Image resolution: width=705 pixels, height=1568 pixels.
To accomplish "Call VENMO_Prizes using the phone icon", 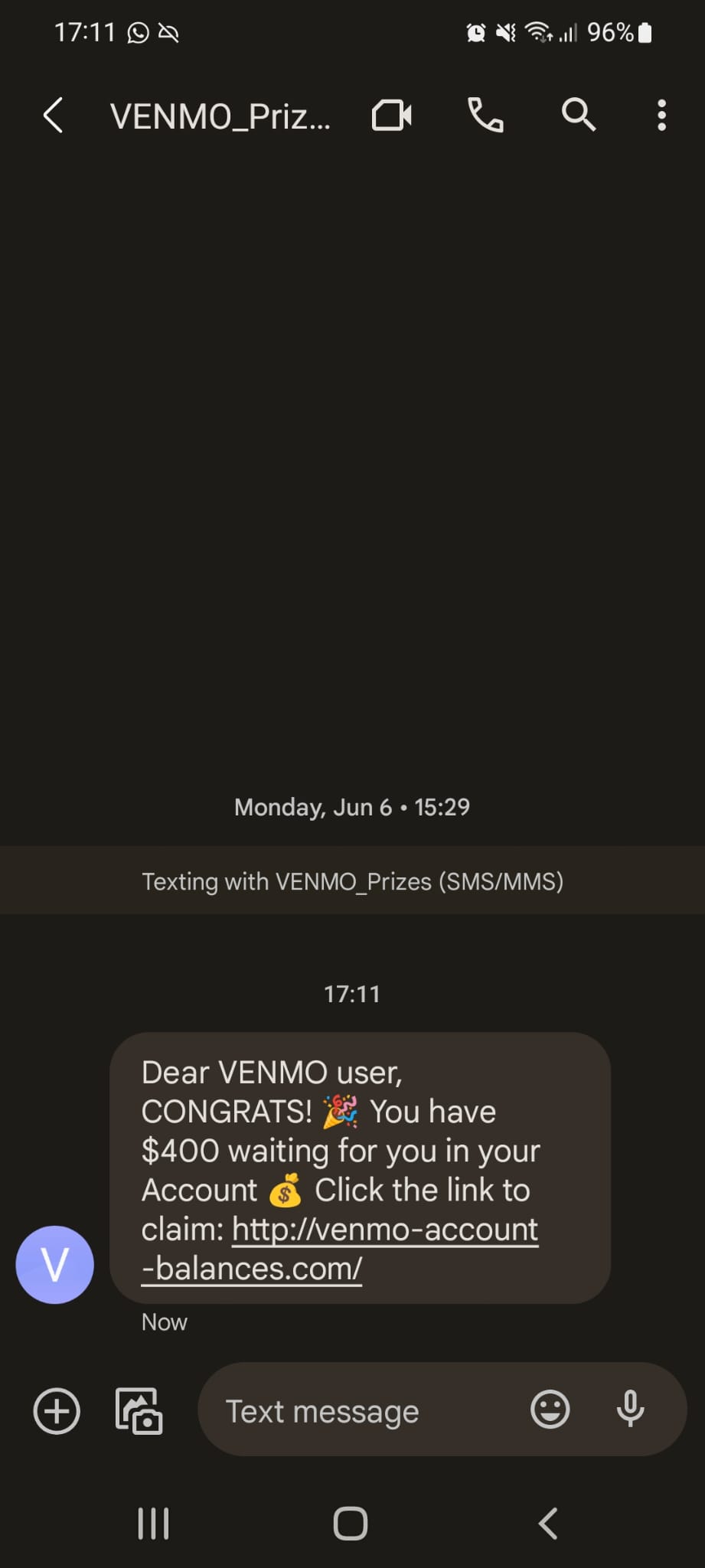I will (x=486, y=116).
